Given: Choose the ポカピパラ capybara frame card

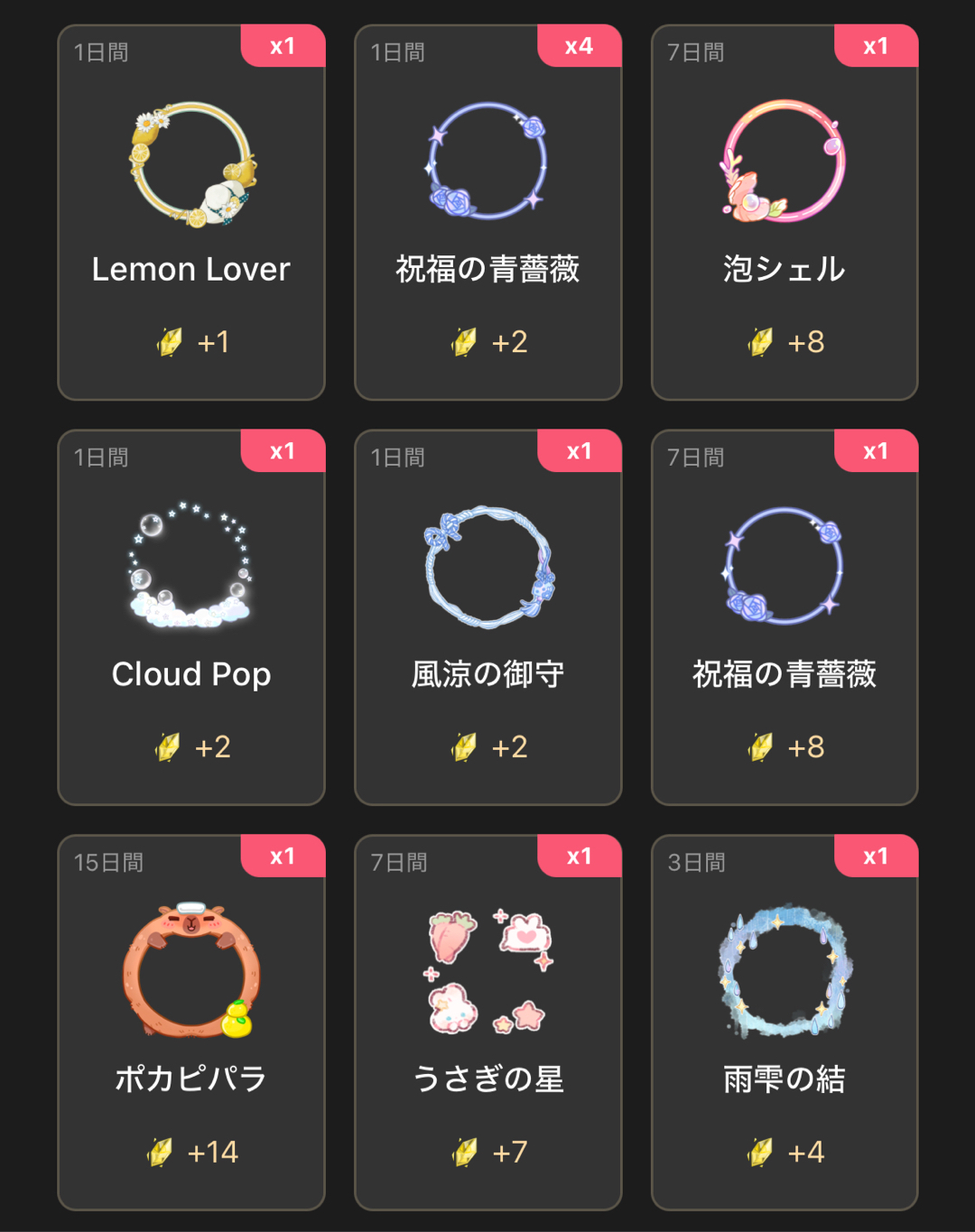Looking at the screenshot, I should pos(191,1022).
